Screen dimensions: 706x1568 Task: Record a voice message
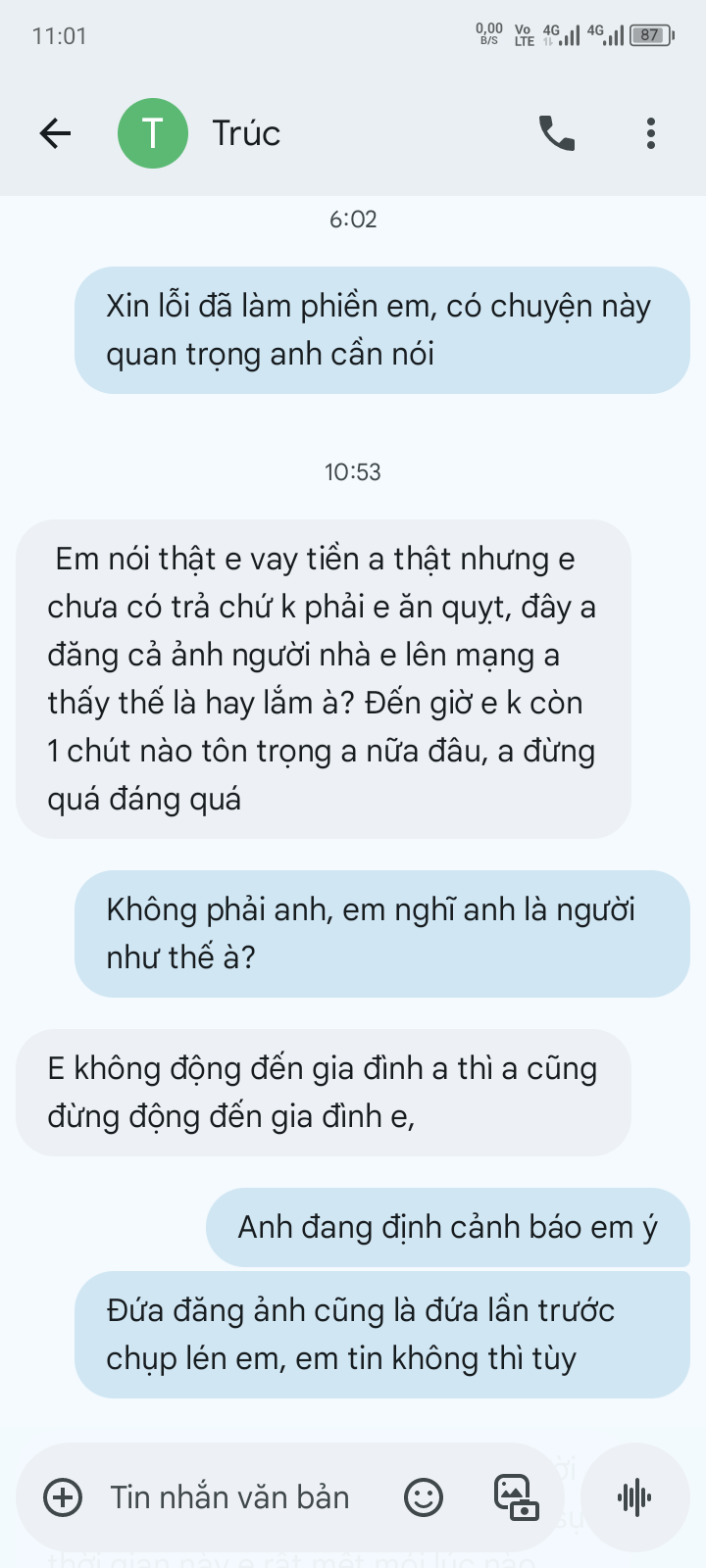coord(634,1497)
